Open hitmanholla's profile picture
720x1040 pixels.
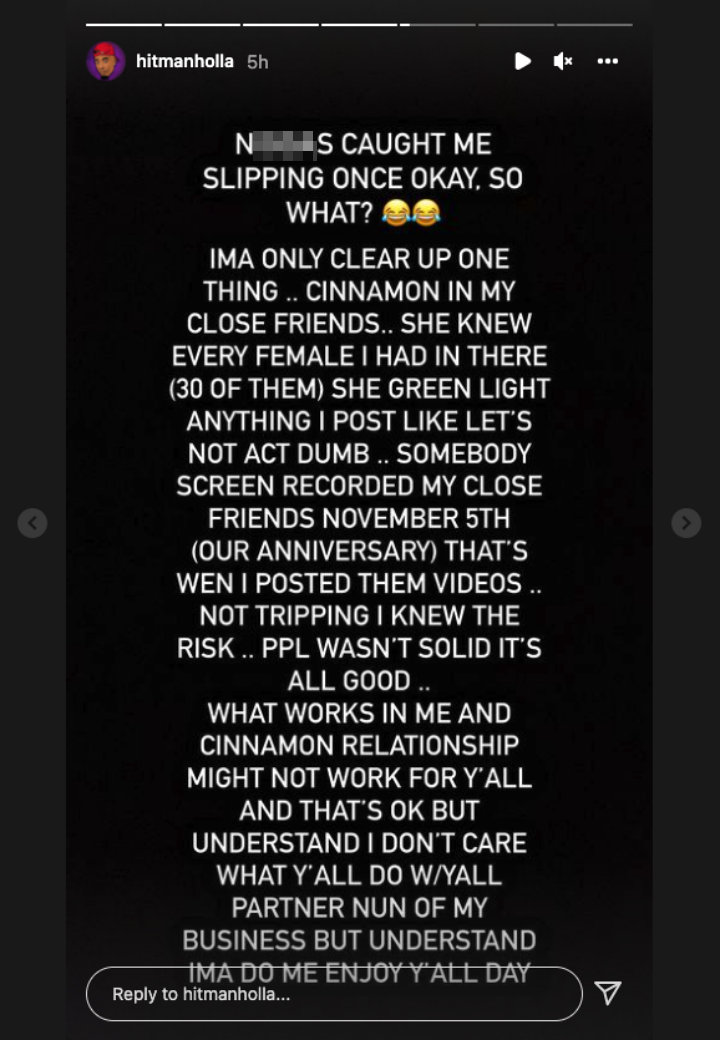point(106,62)
